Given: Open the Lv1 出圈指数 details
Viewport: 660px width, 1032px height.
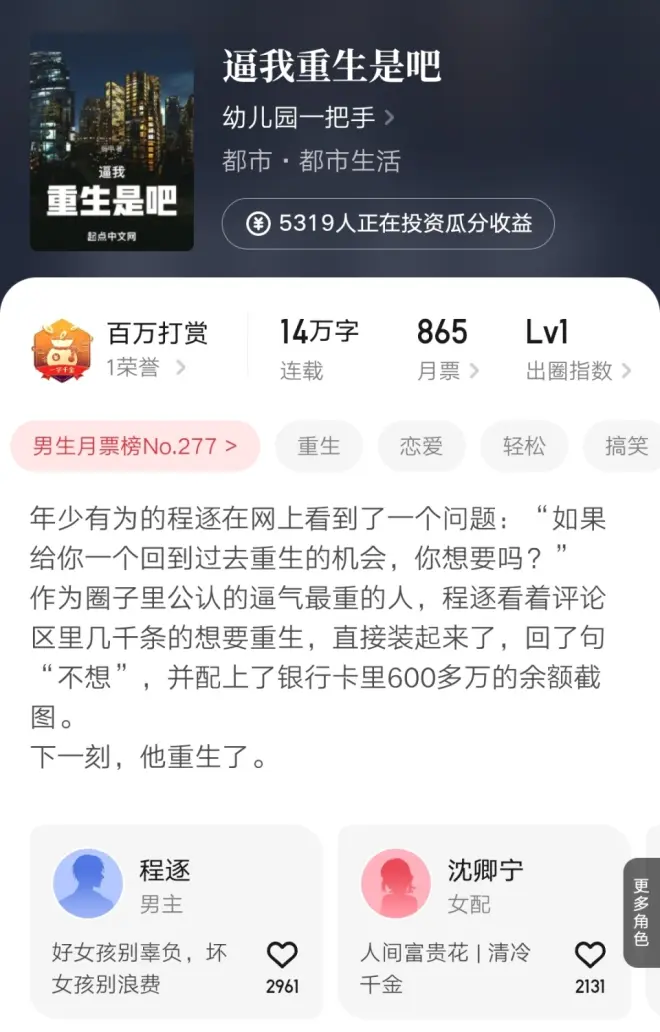Looking at the screenshot, I should click(577, 349).
